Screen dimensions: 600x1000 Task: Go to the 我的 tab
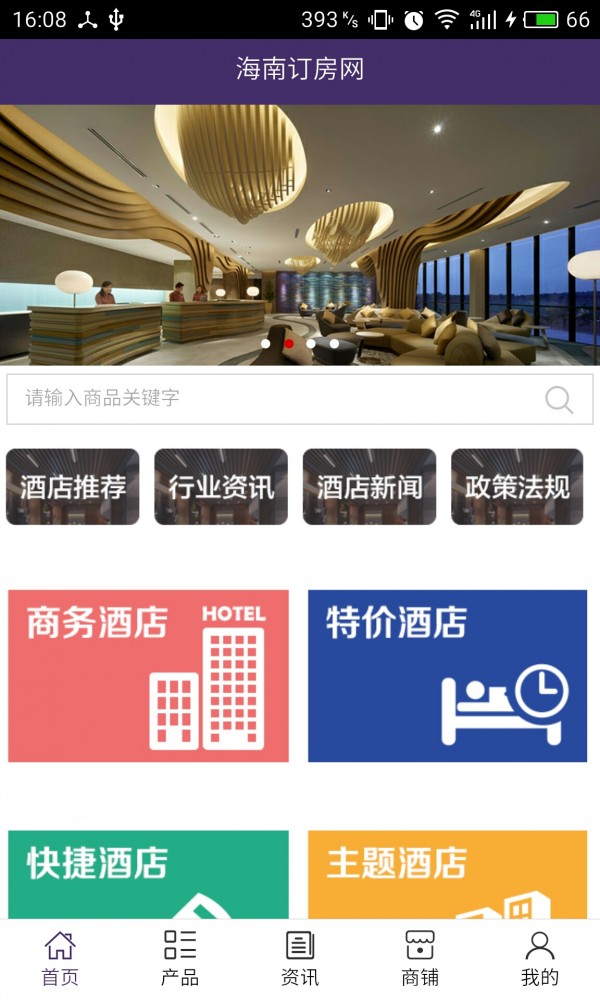pyautogui.click(x=540, y=959)
